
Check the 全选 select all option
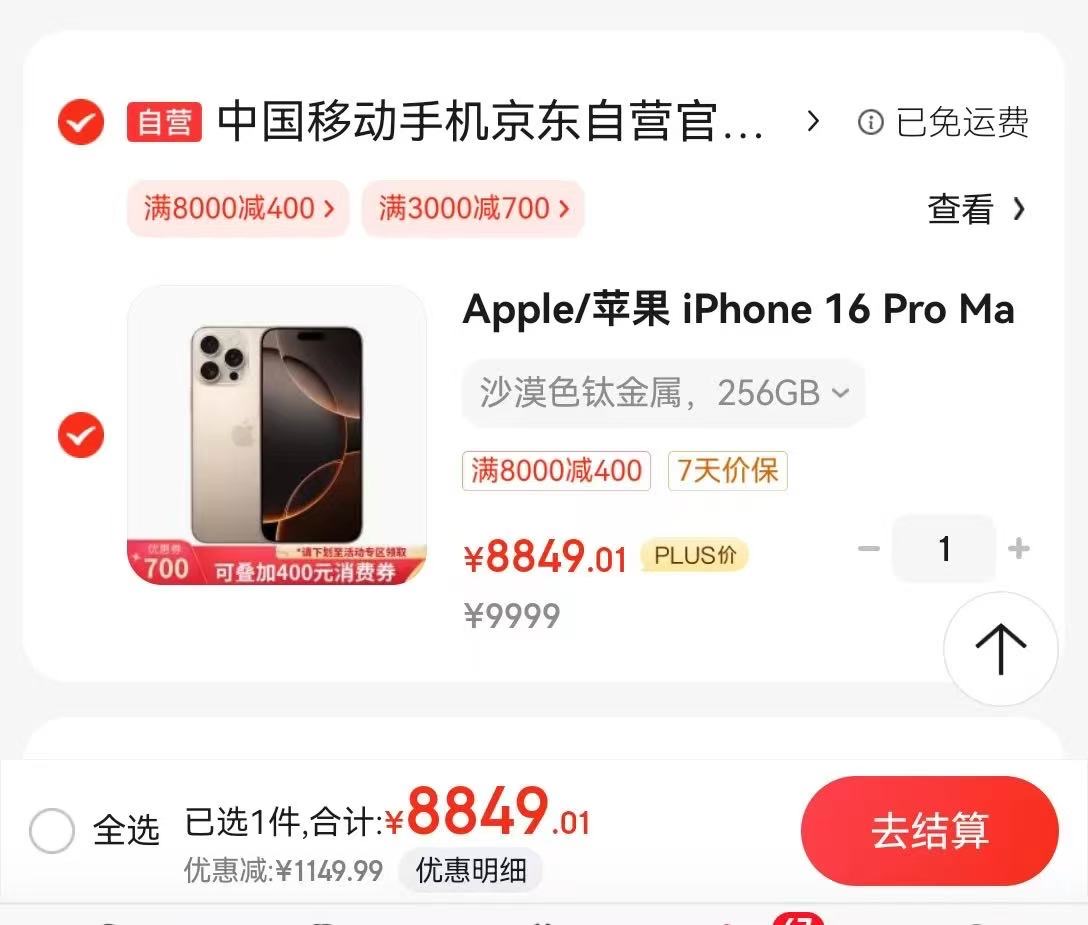52,830
